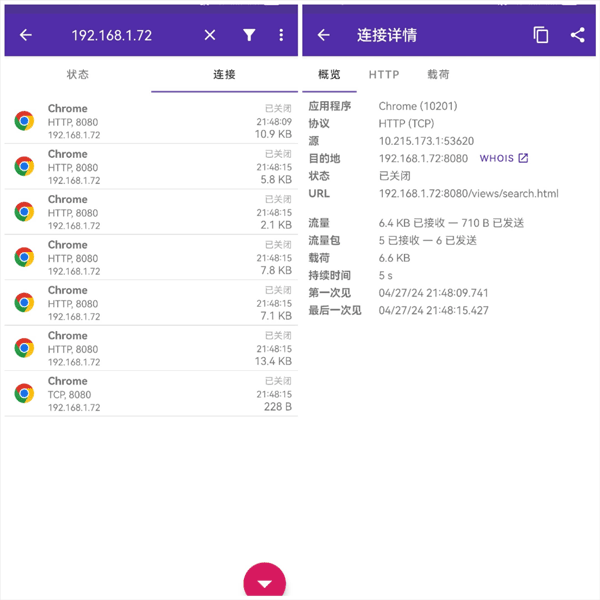View the 7.1 KB Chrome connection
Viewport: 600px width, 600px height.
pos(152,302)
